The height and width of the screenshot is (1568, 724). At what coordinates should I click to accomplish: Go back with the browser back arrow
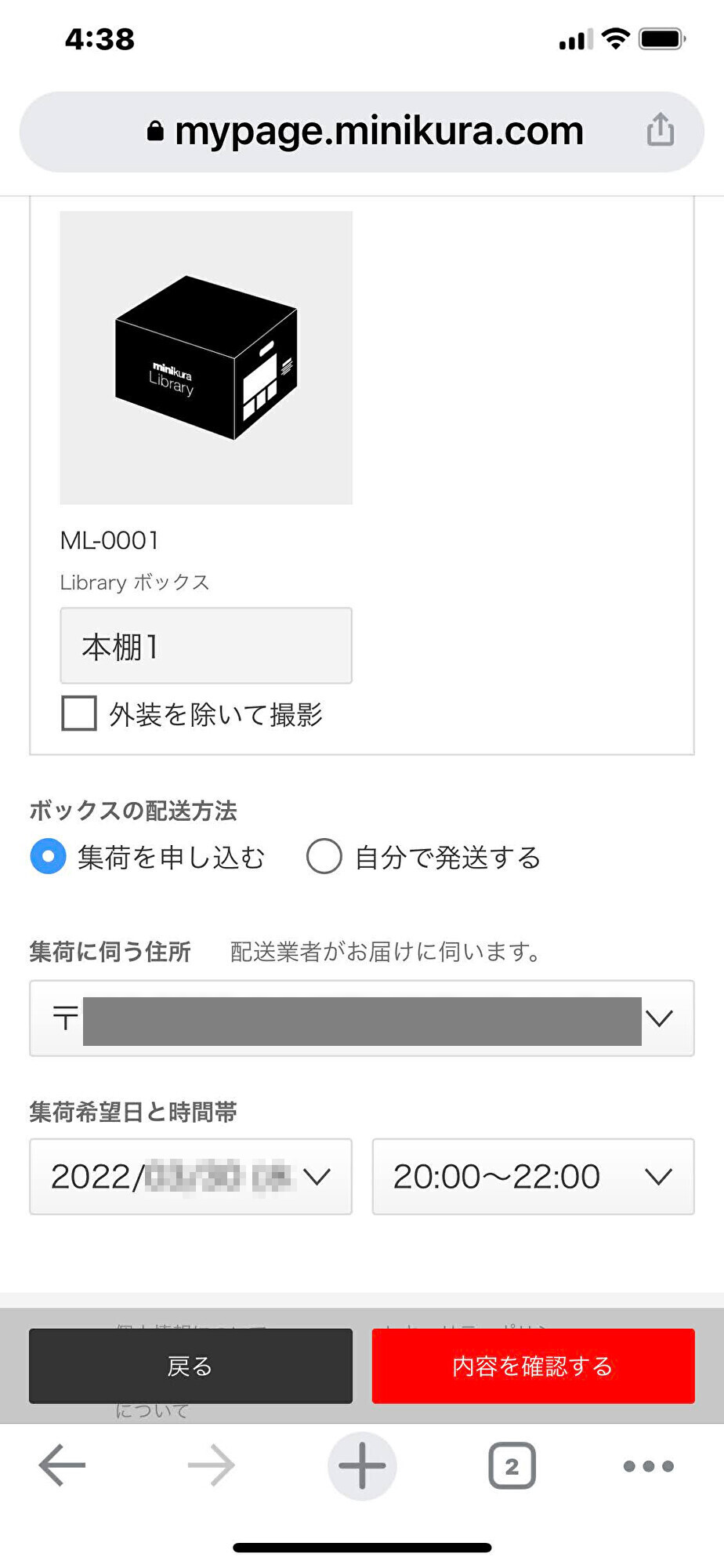tap(62, 1465)
